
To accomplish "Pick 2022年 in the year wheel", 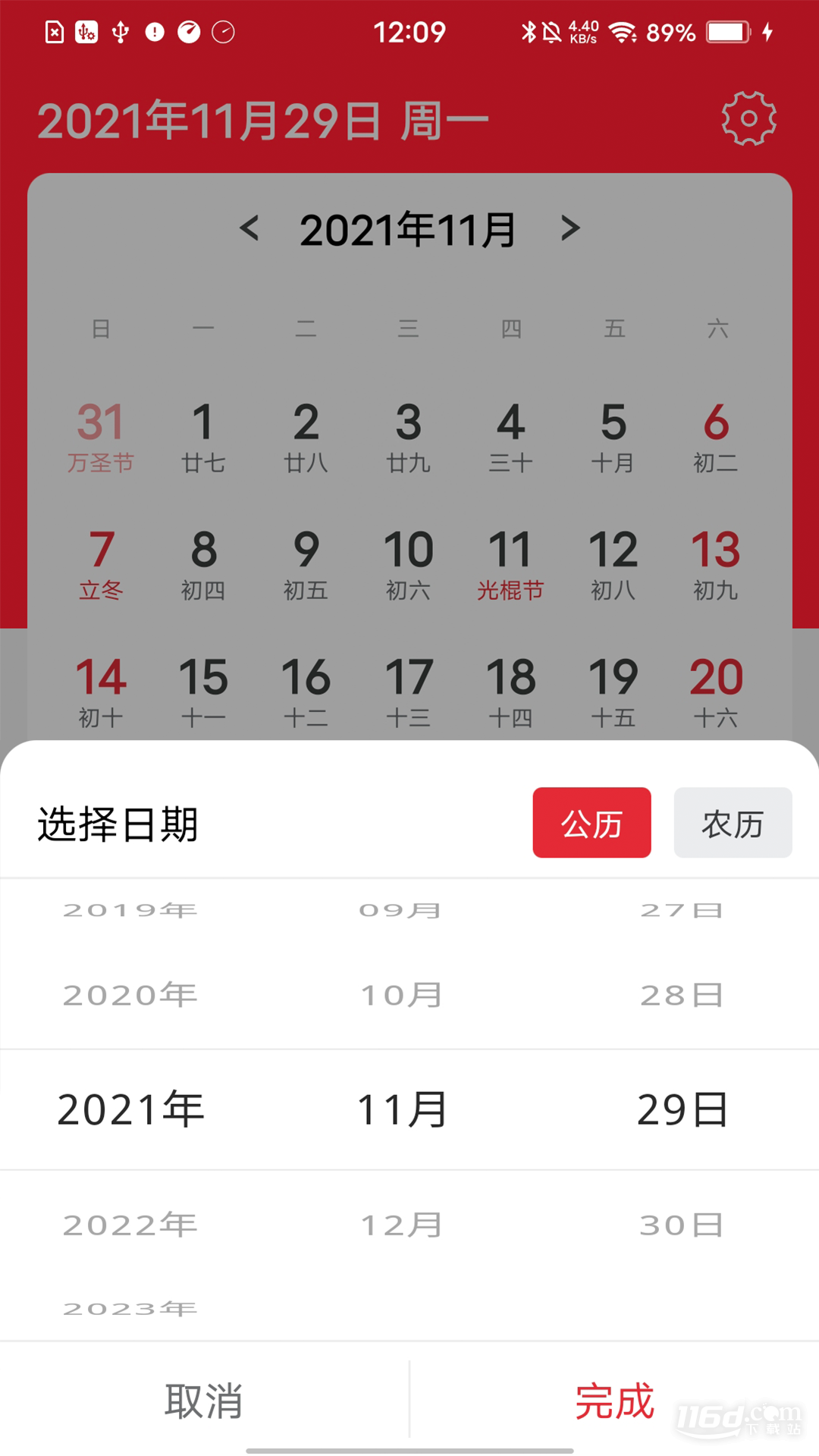I will (x=130, y=1225).
